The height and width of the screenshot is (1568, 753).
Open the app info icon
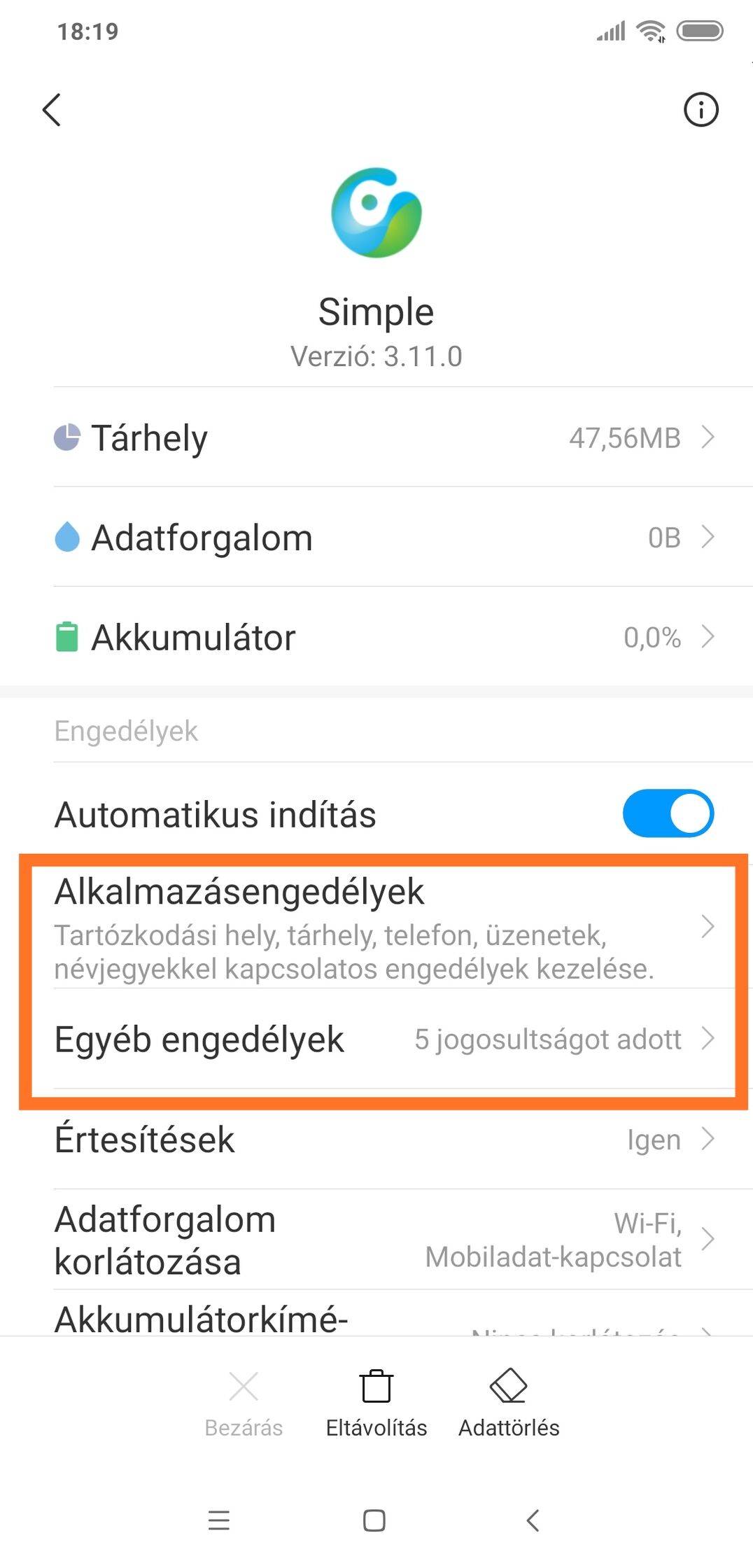click(701, 110)
